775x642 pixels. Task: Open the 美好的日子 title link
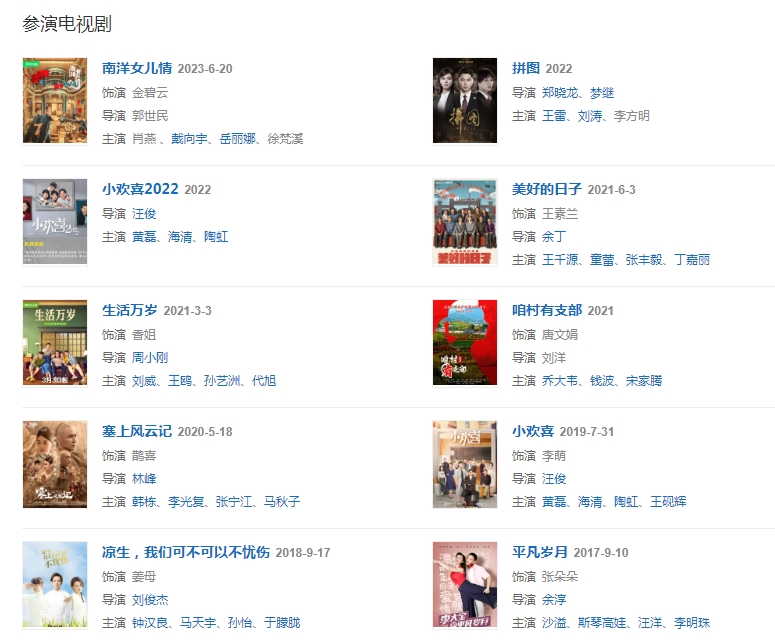click(547, 189)
